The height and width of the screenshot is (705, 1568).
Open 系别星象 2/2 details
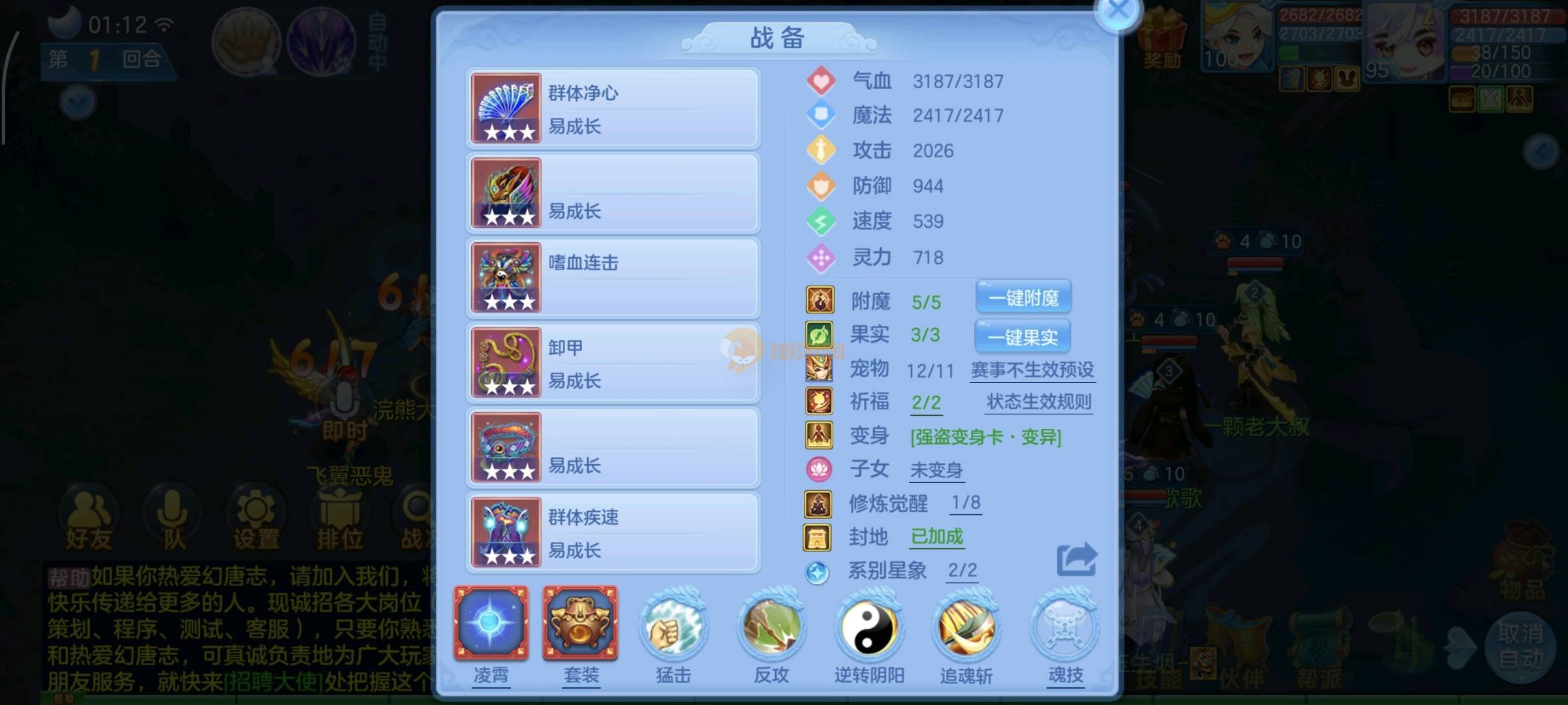click(962, 571)
